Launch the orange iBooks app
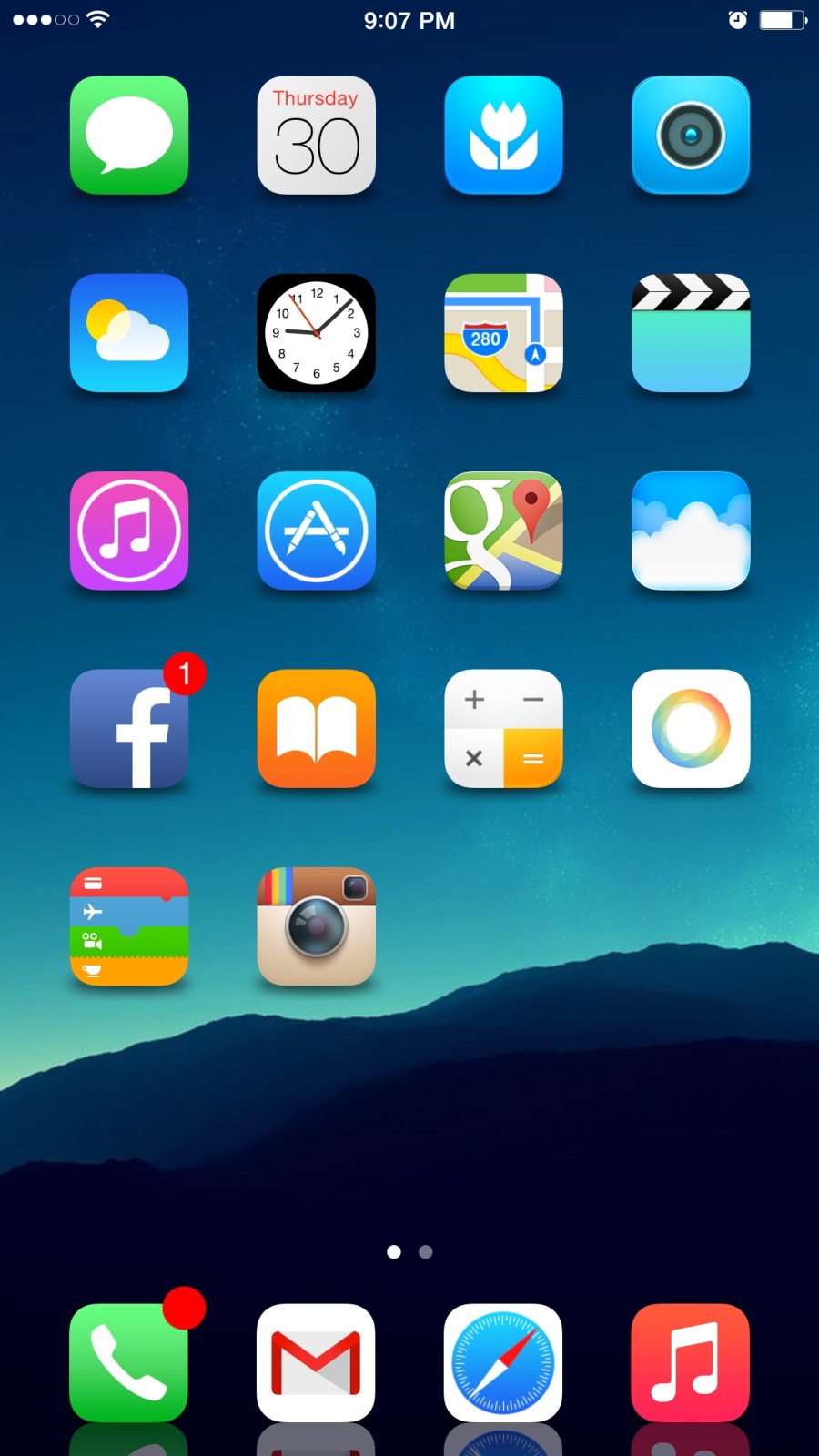Image resolution: width=819 pixels, height=1456 pixels. click(x=316, y=729)
